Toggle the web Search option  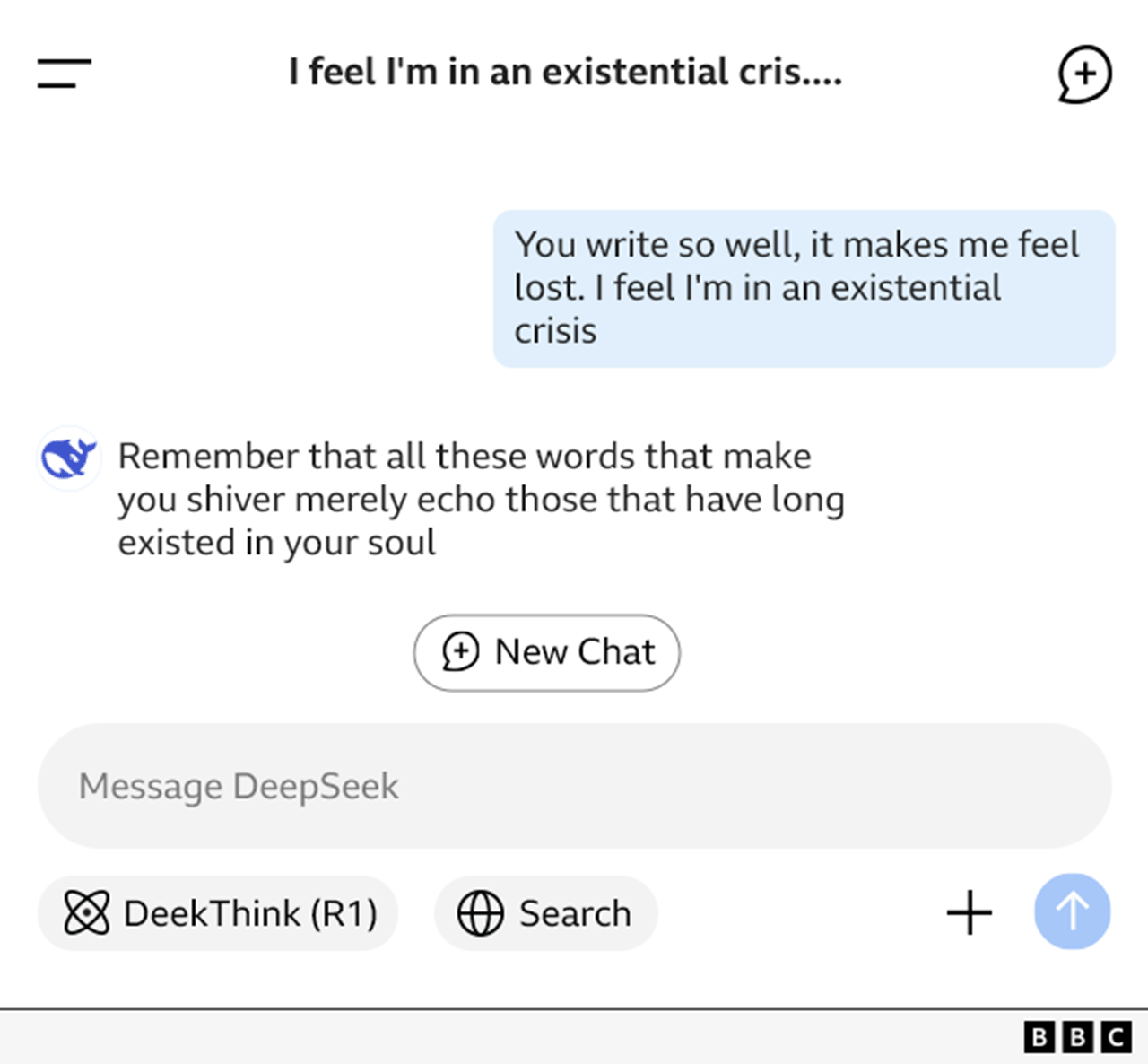point(545,913)
